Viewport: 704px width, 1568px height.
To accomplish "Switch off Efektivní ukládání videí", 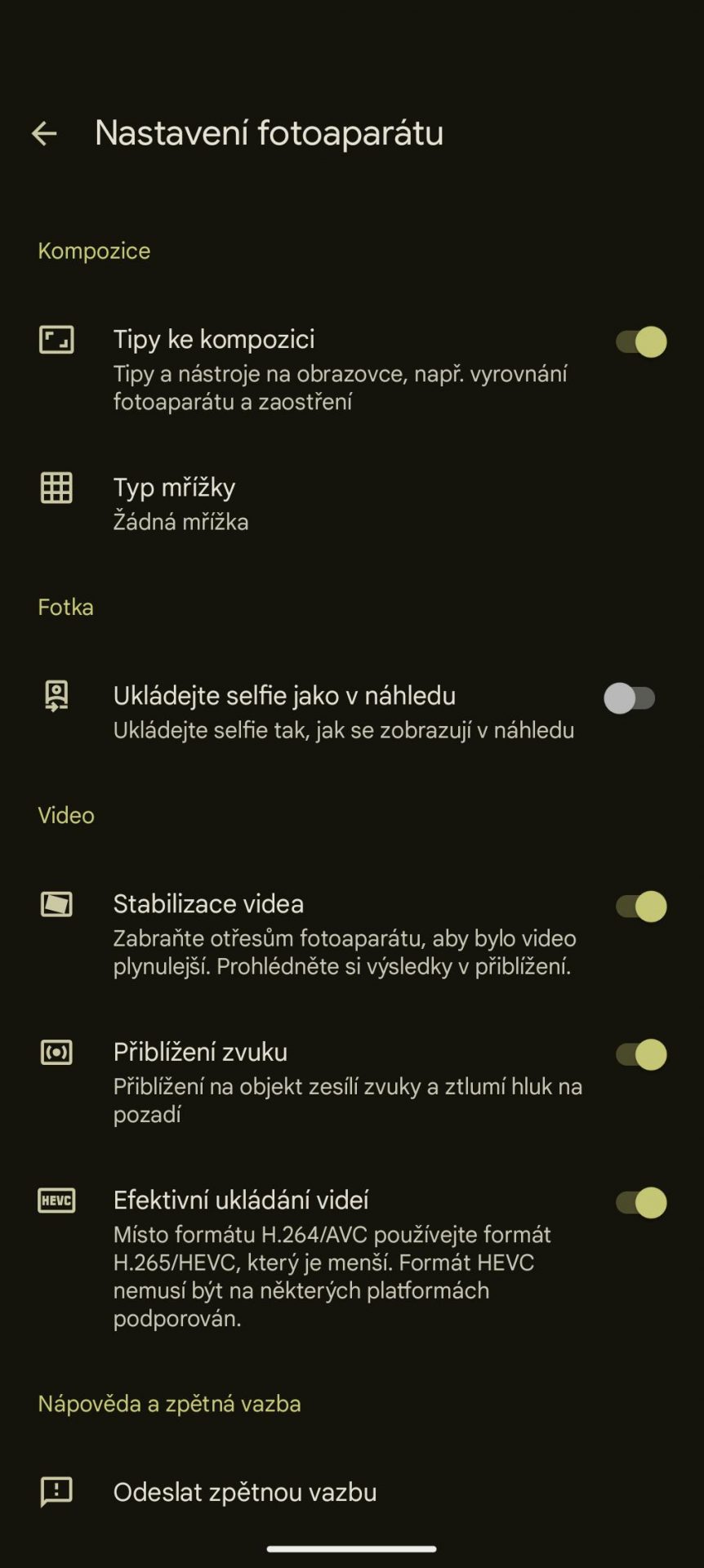I will point(641,1202).
